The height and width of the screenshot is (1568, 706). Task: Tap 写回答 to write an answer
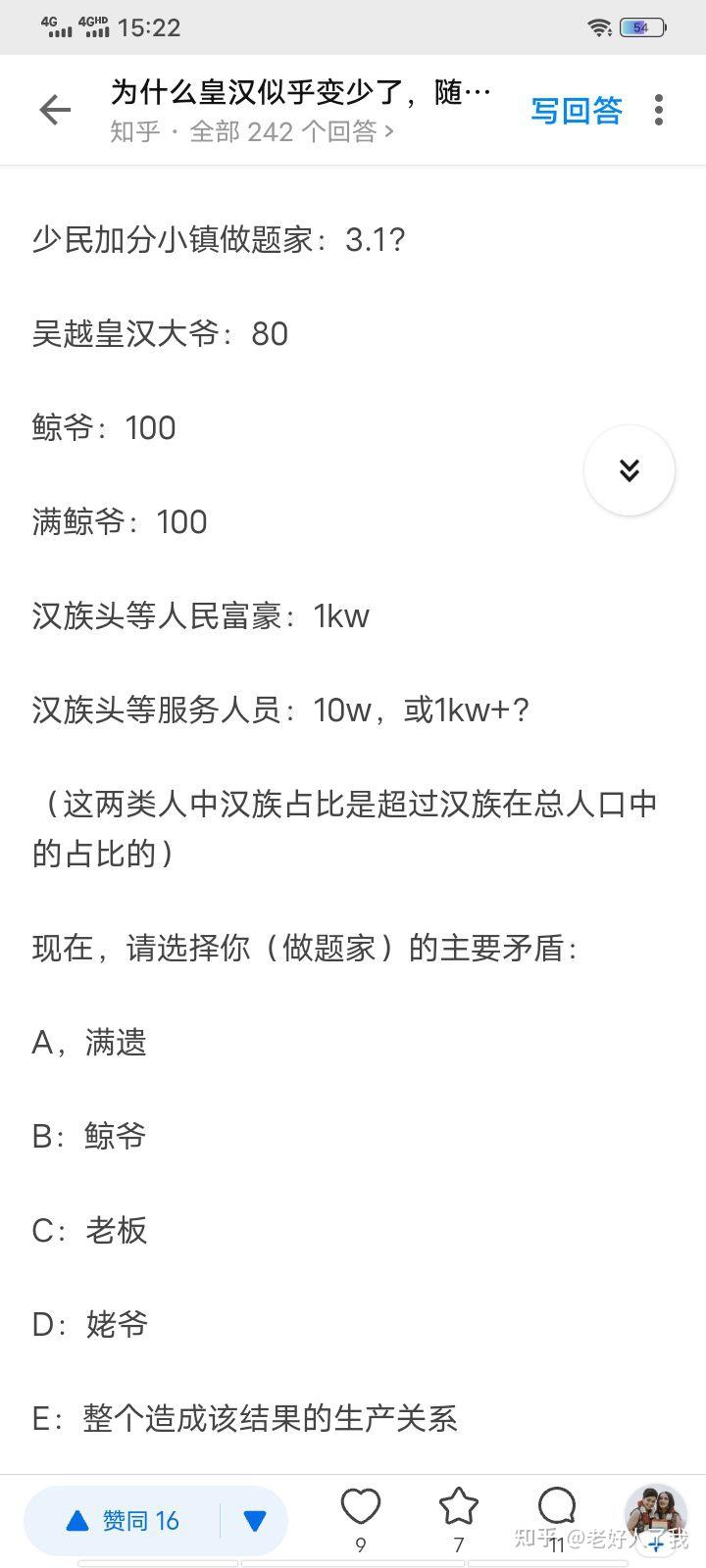pos(577,110)
